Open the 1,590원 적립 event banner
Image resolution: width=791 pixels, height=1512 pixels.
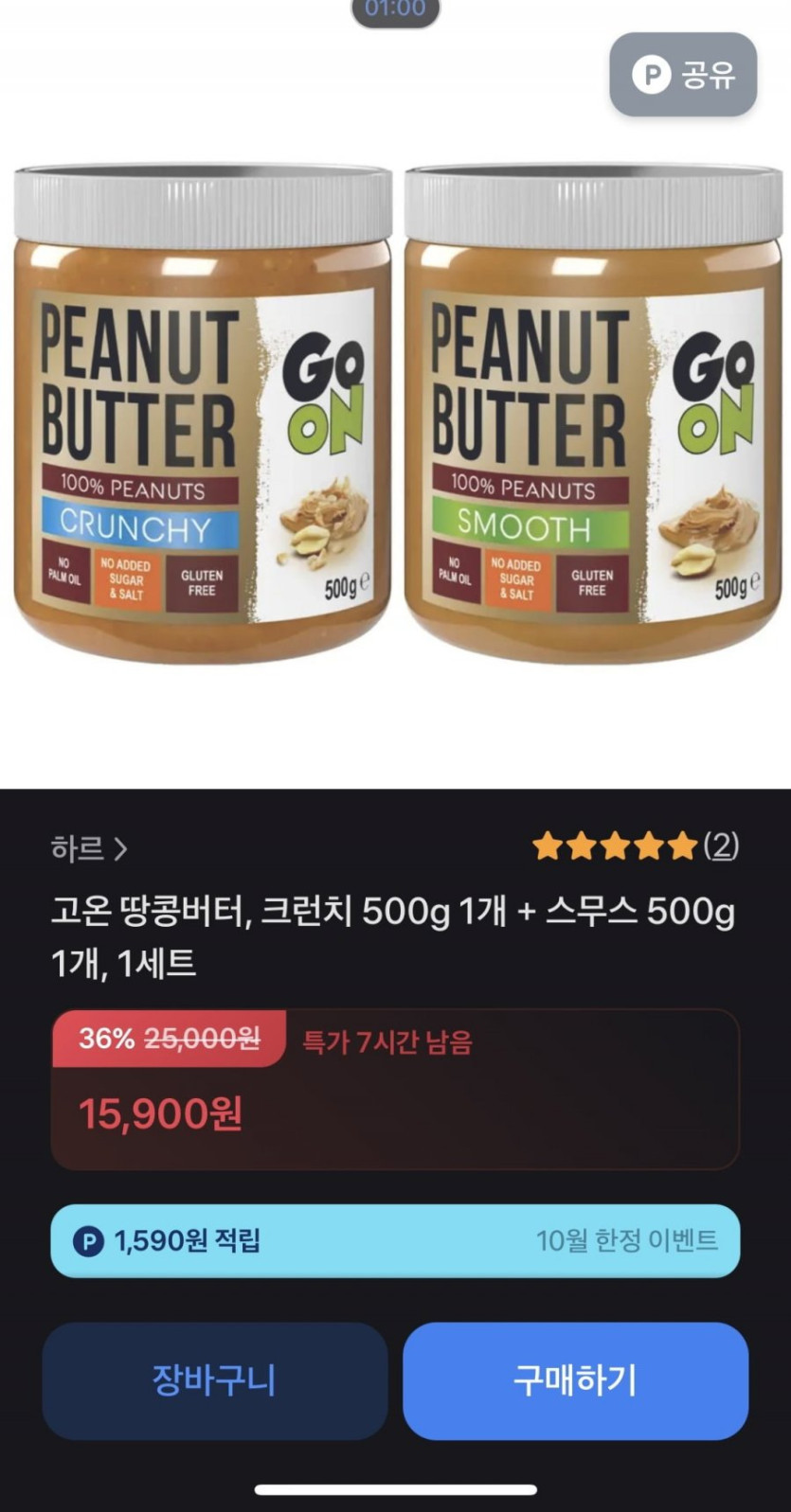point(395,1240)
